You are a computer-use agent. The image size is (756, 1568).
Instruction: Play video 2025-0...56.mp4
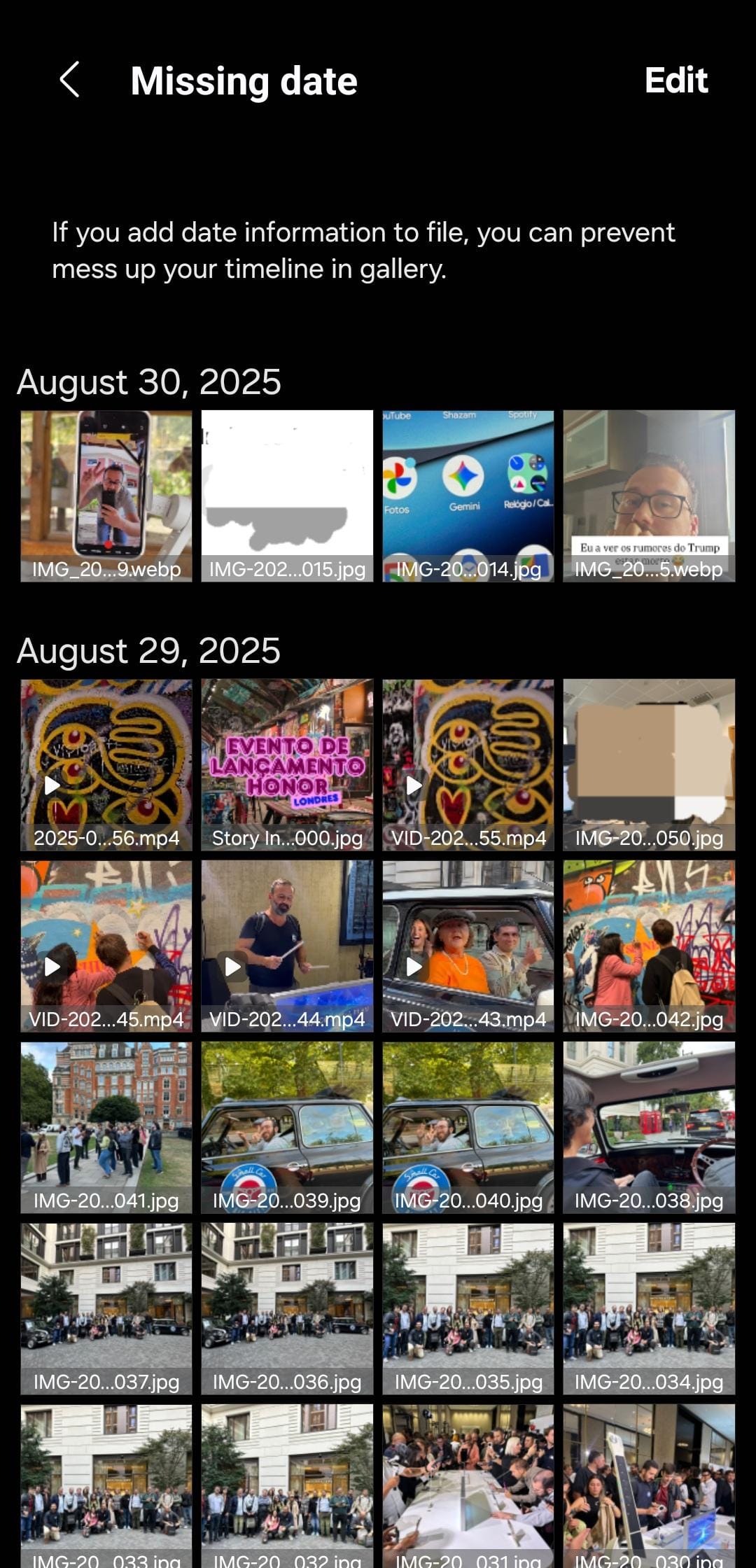(x=106, y=764)
